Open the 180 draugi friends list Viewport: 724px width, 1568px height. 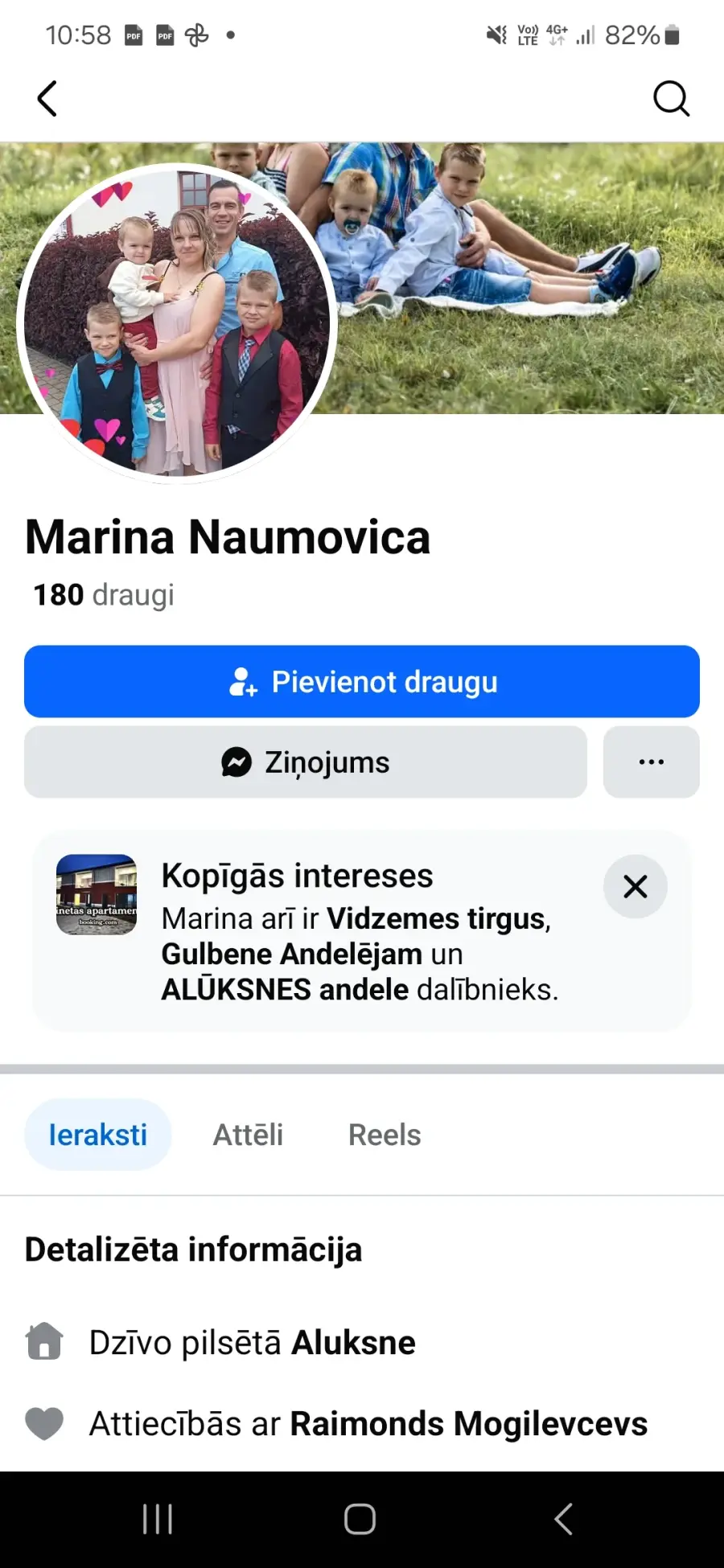104,595
